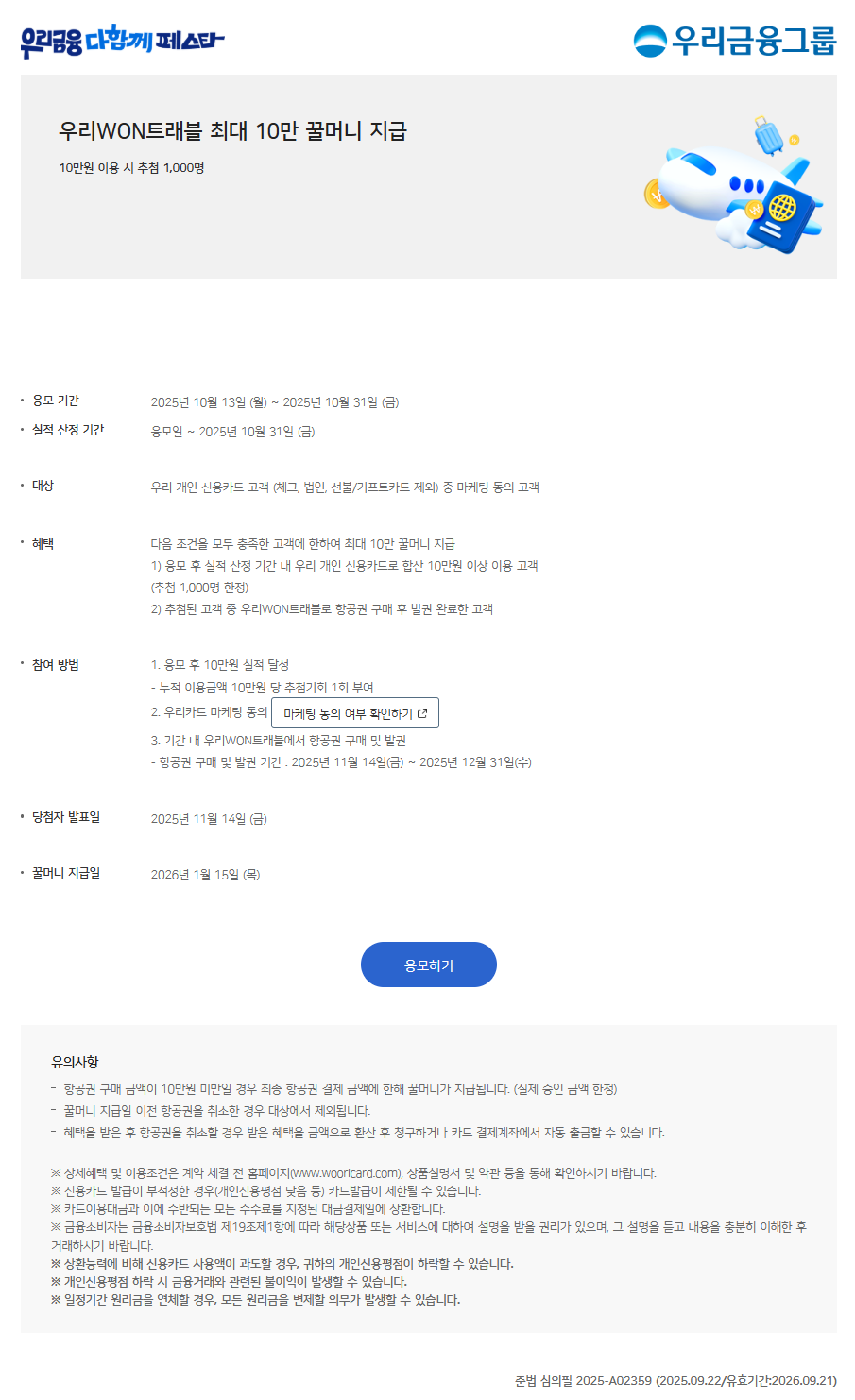855x1400 pixels.
Task: Tap the 응모하기 apply button
Action: pyautogui.click(x=428, y=965)
